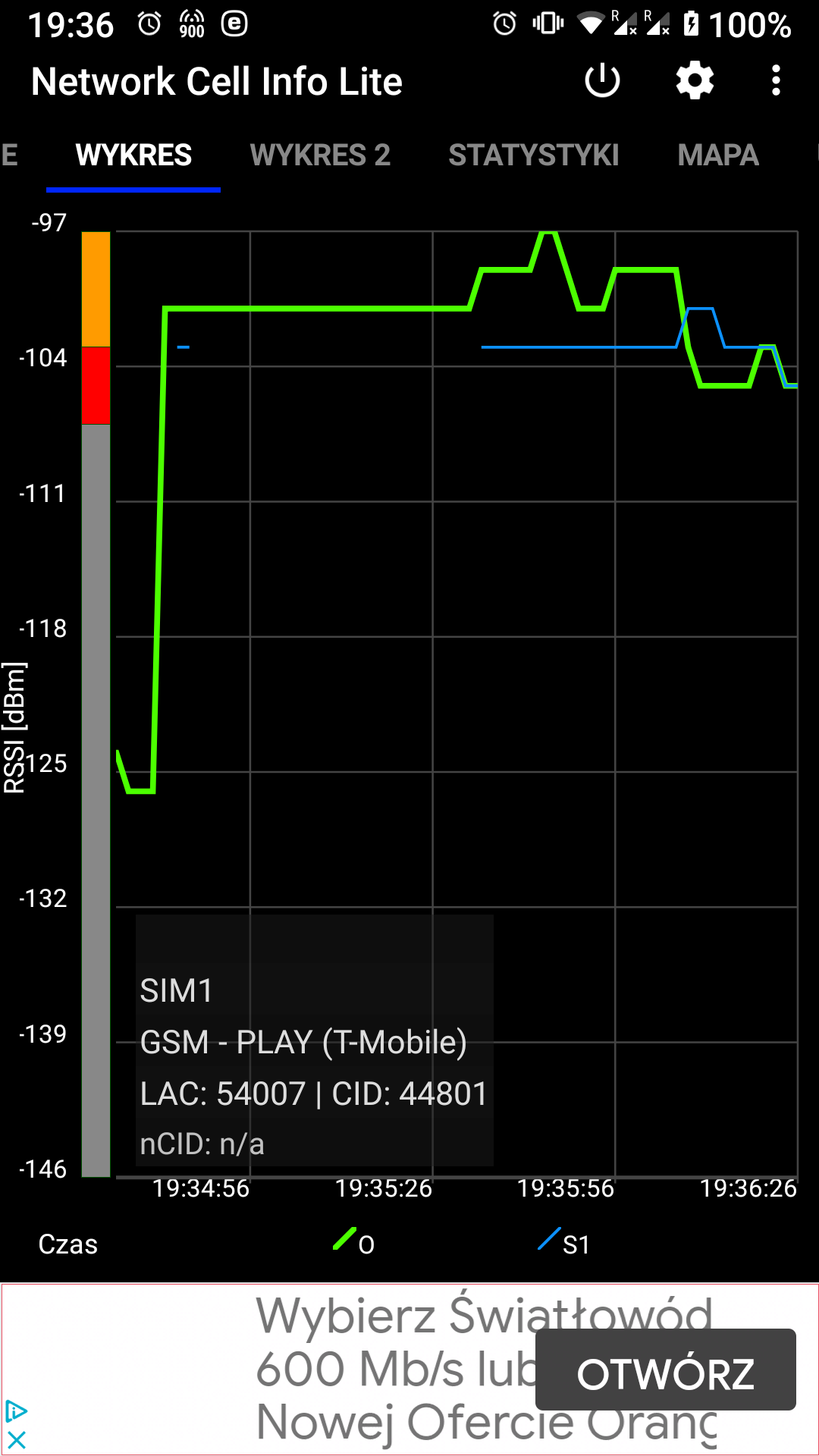This screenshot has height=1456, width=819.
Task: Close the ad with X icon
Action: coord(16,1439)
